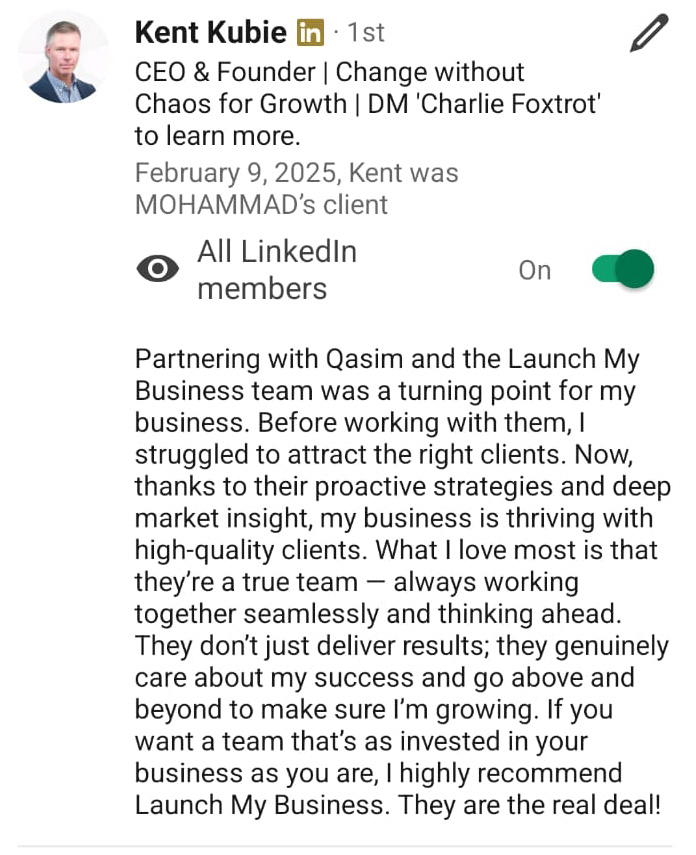Open Kent Kubie's profile from his name

210,32
